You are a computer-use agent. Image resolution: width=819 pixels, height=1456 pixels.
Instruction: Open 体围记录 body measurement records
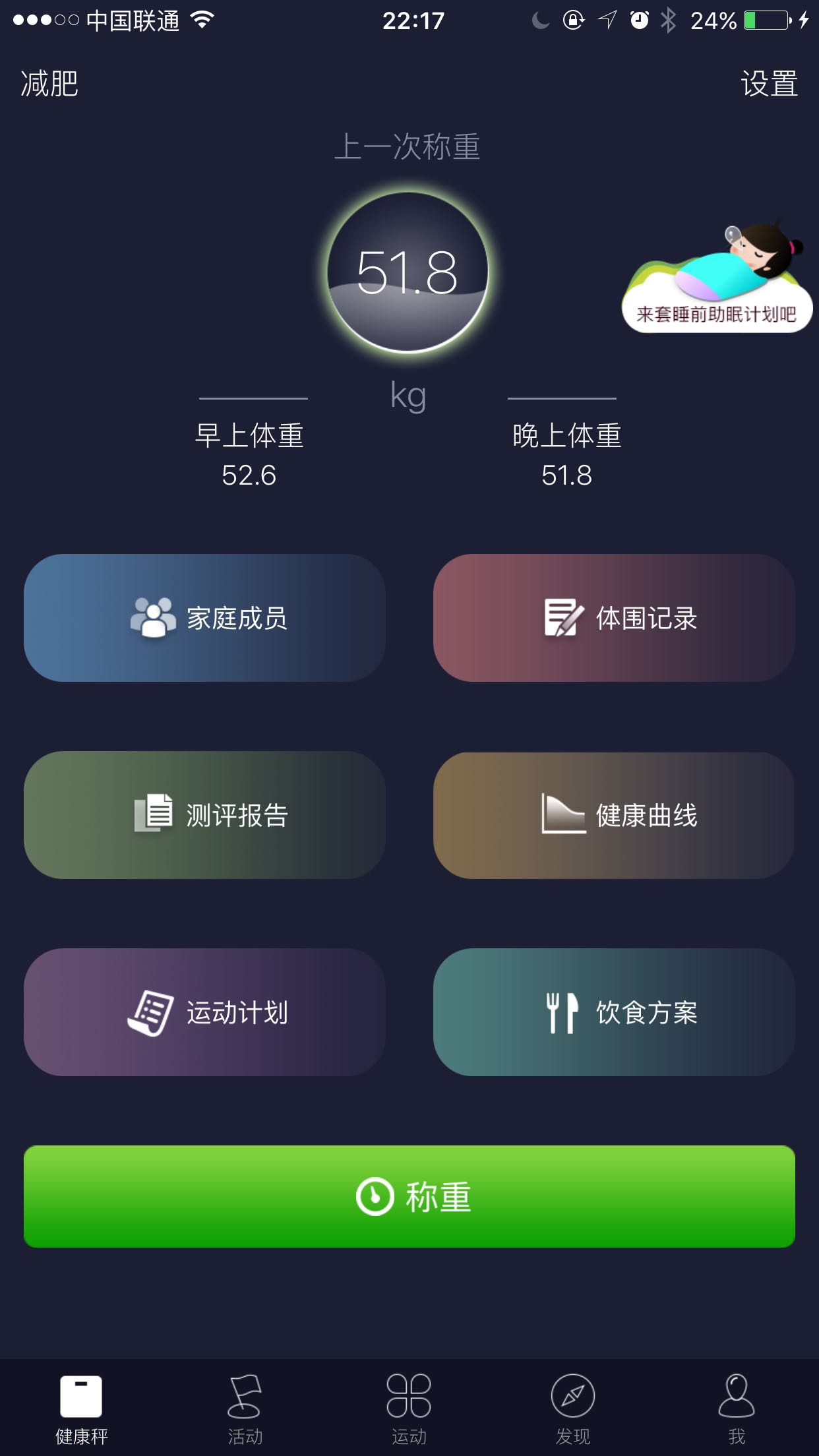pos(613,618)
